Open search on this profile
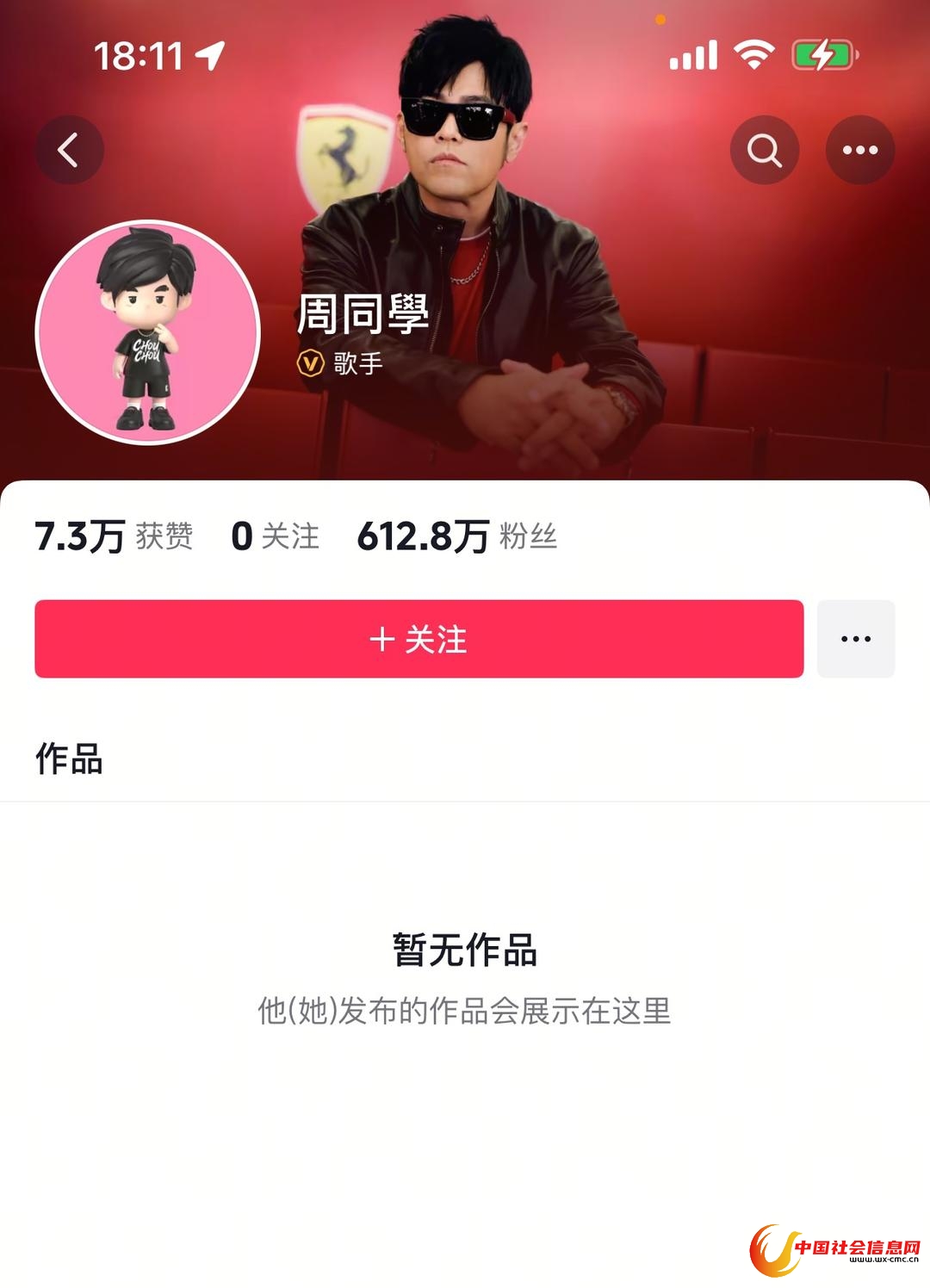Screen dimensions: 930x1288 764,150
